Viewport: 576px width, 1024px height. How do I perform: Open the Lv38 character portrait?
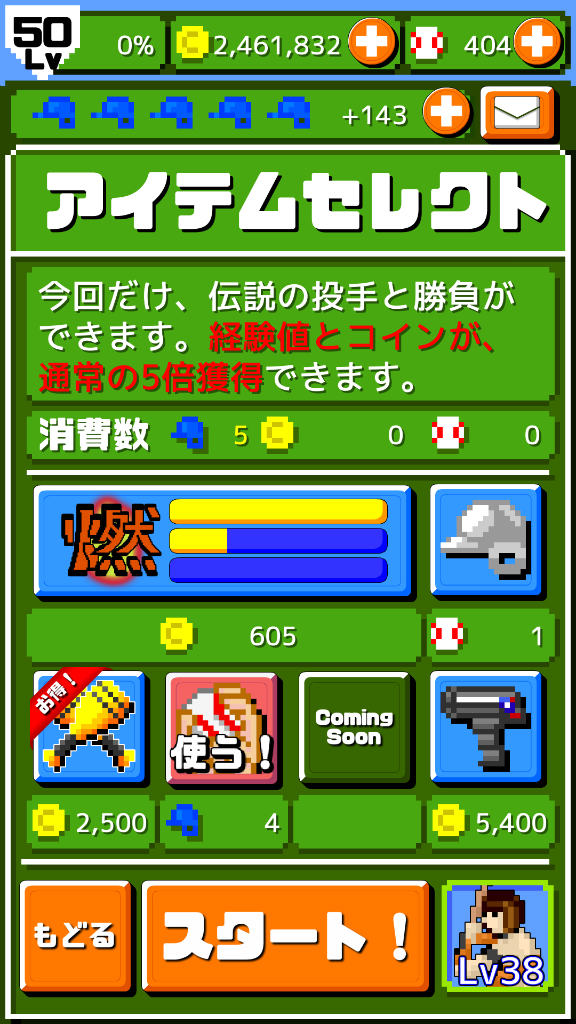498,936
